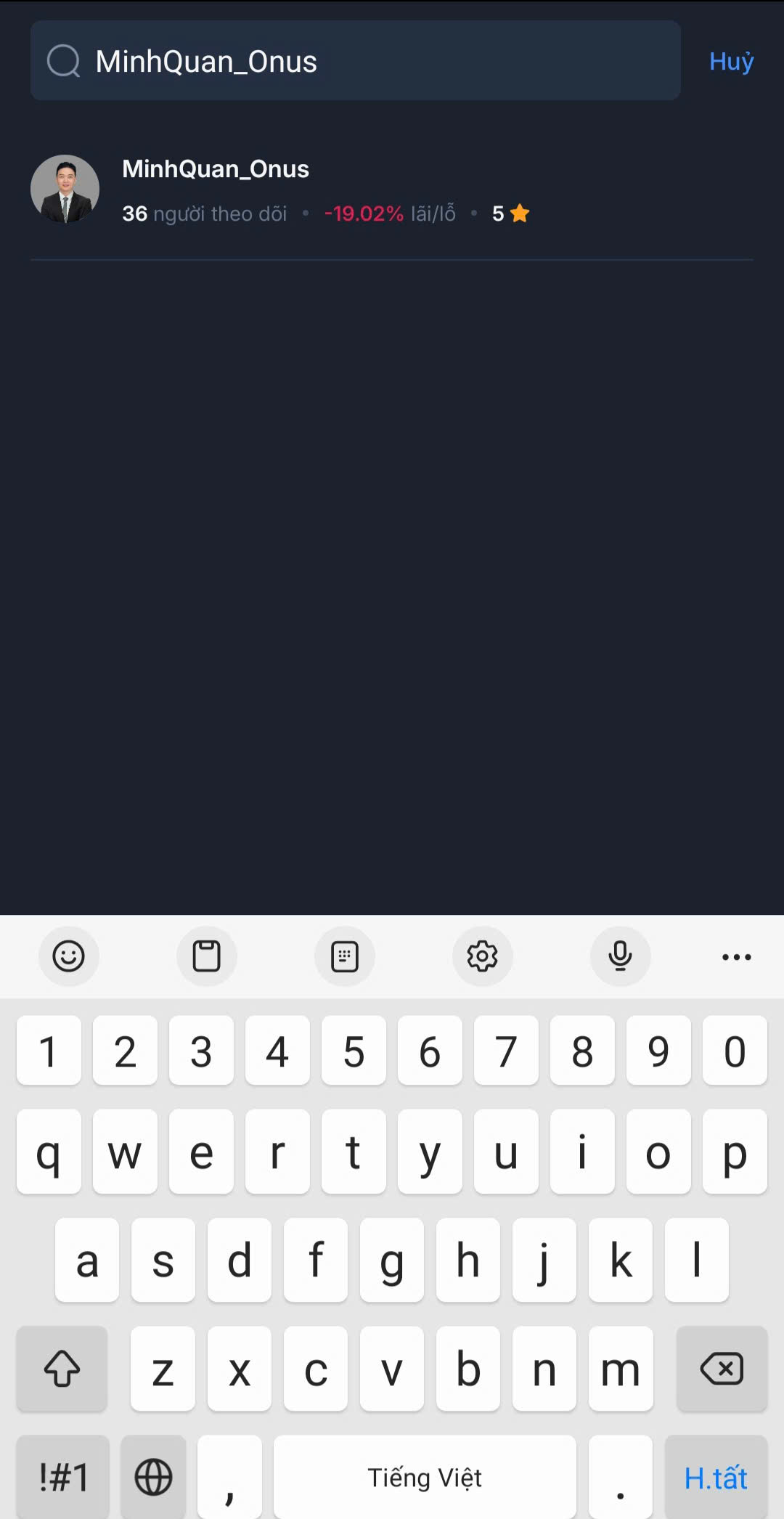The image size is (784, 1519).
Task: Toggle Shift for capital letters
Action: (x=62, y=1369)
